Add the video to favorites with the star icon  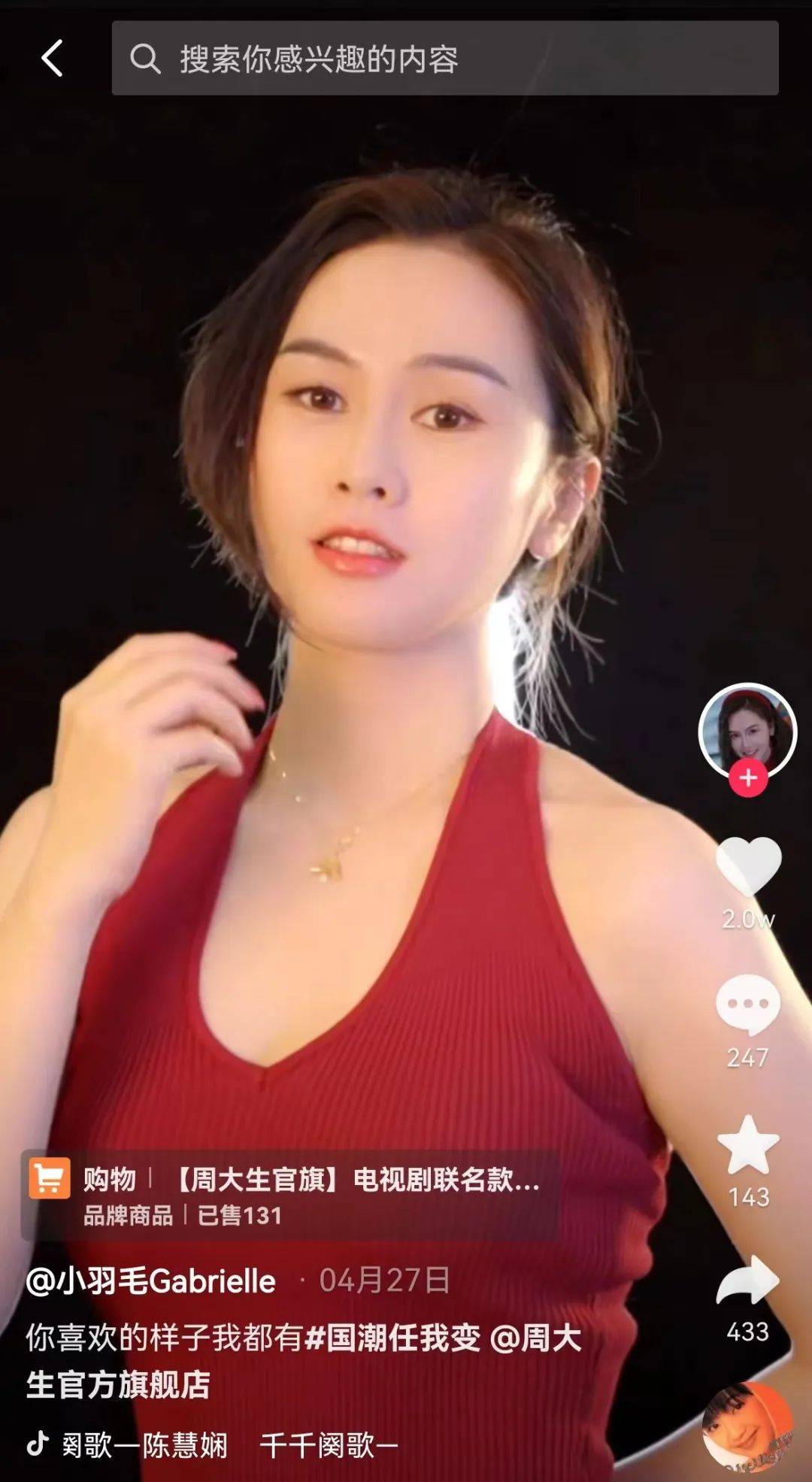click(748, 1144)
